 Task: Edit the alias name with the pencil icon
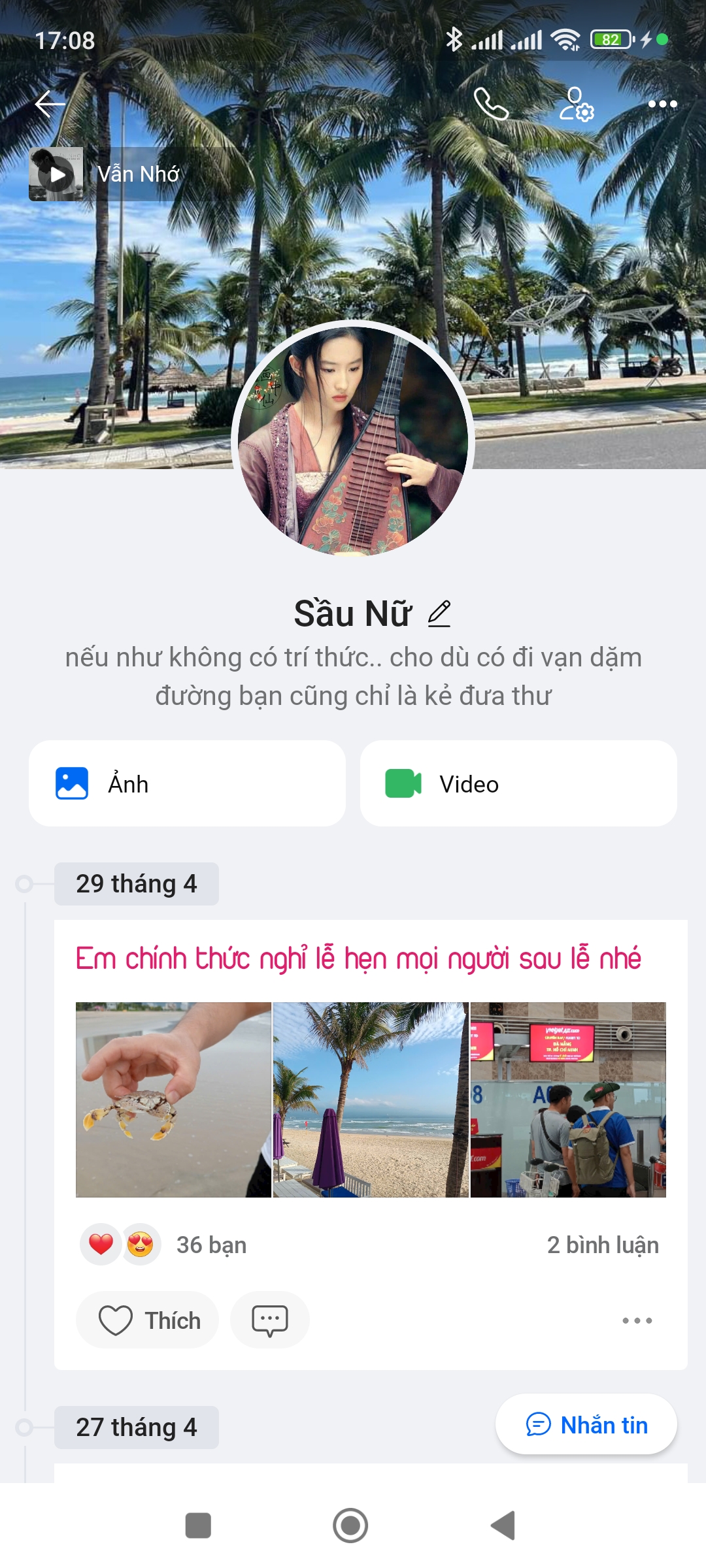pos(439,613)
